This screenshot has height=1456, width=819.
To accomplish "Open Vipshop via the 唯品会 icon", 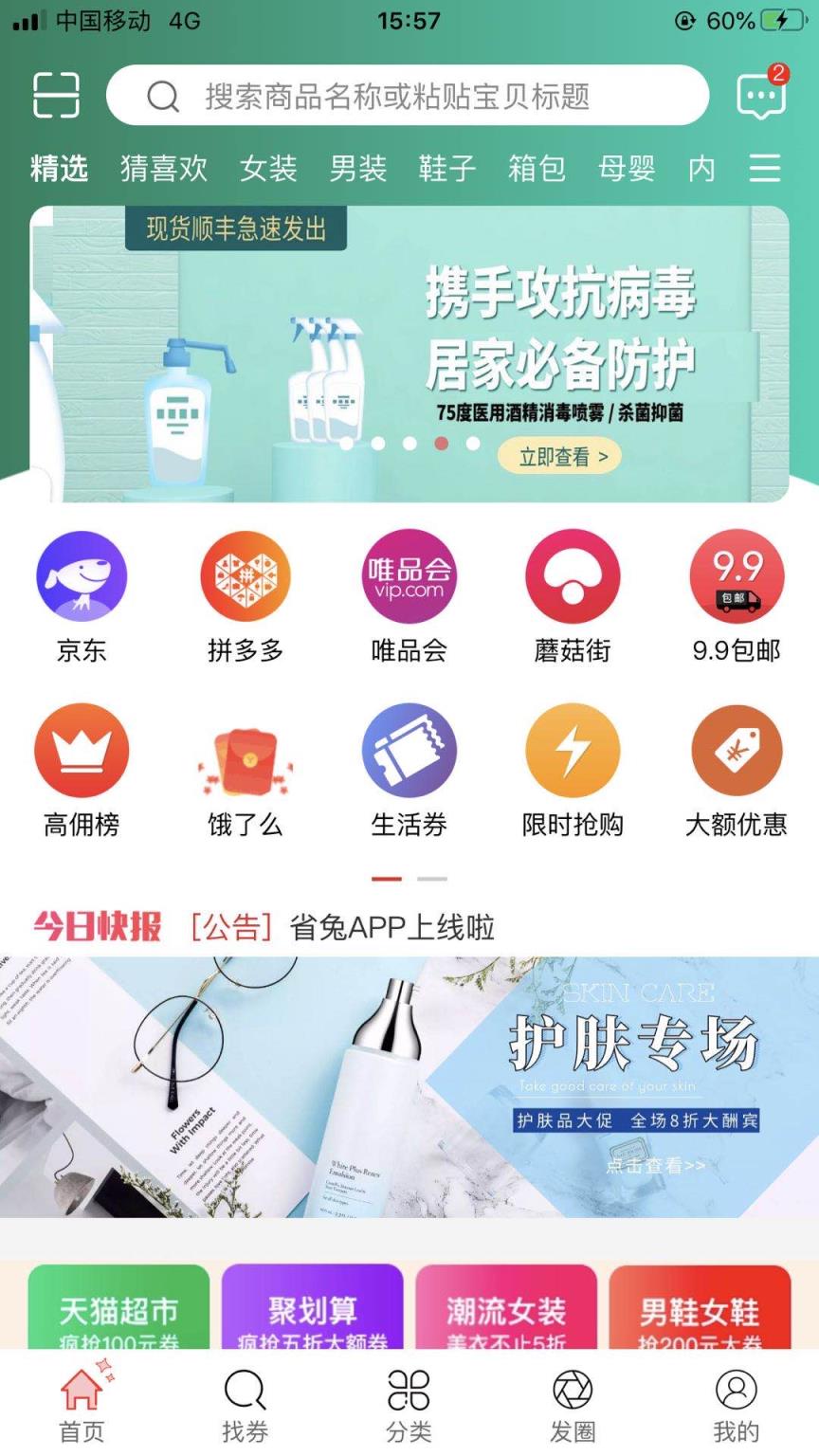I will tap(409, 574).
